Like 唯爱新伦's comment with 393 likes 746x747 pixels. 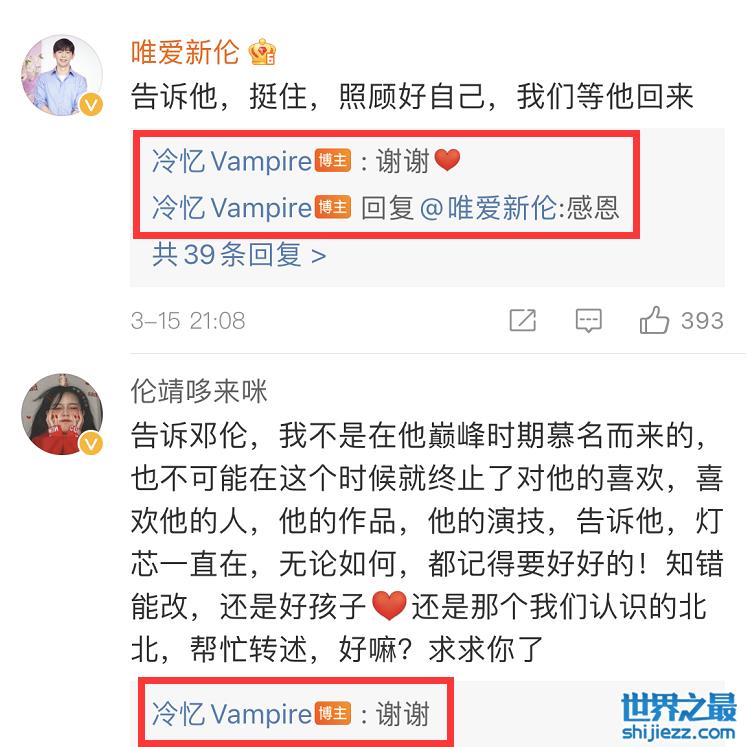655,320
